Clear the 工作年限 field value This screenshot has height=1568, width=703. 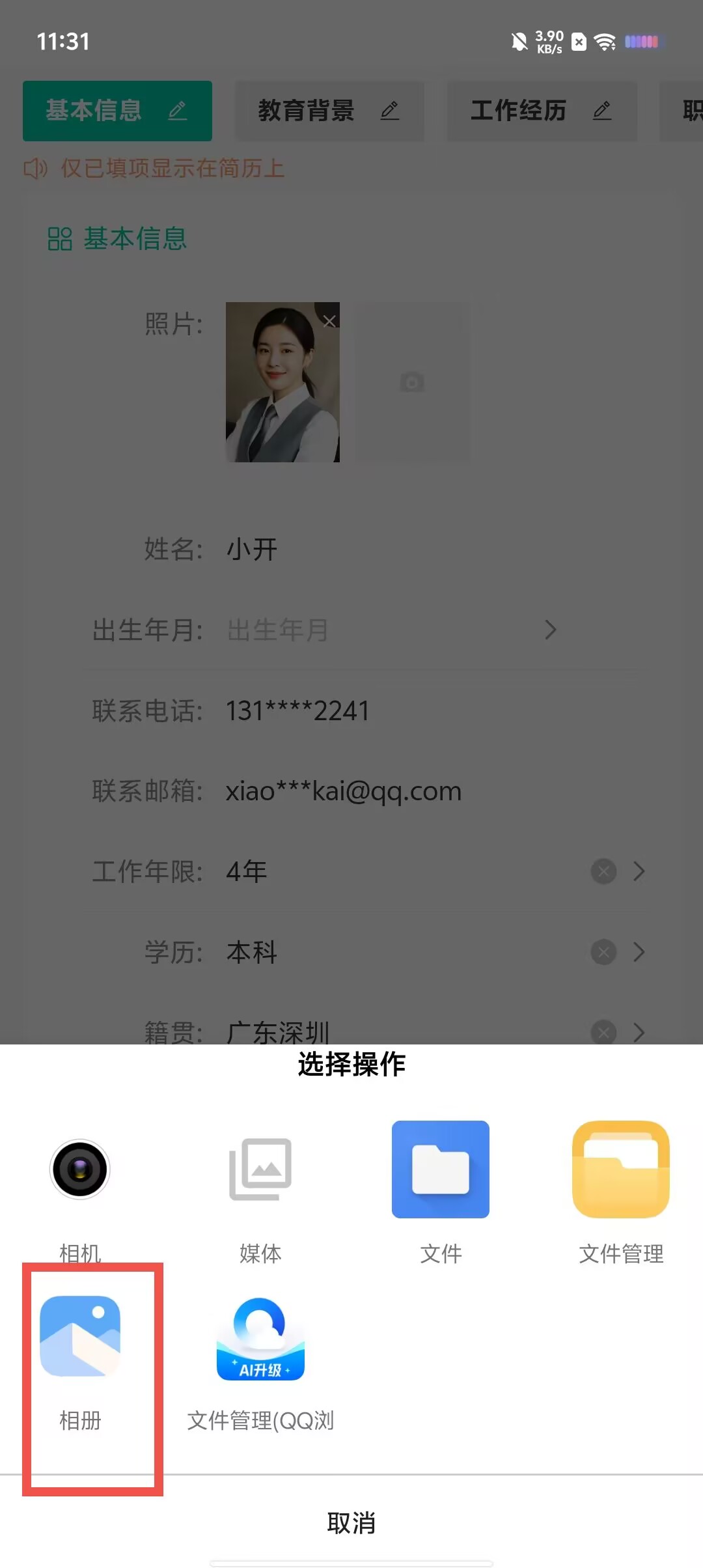[602, 871]
